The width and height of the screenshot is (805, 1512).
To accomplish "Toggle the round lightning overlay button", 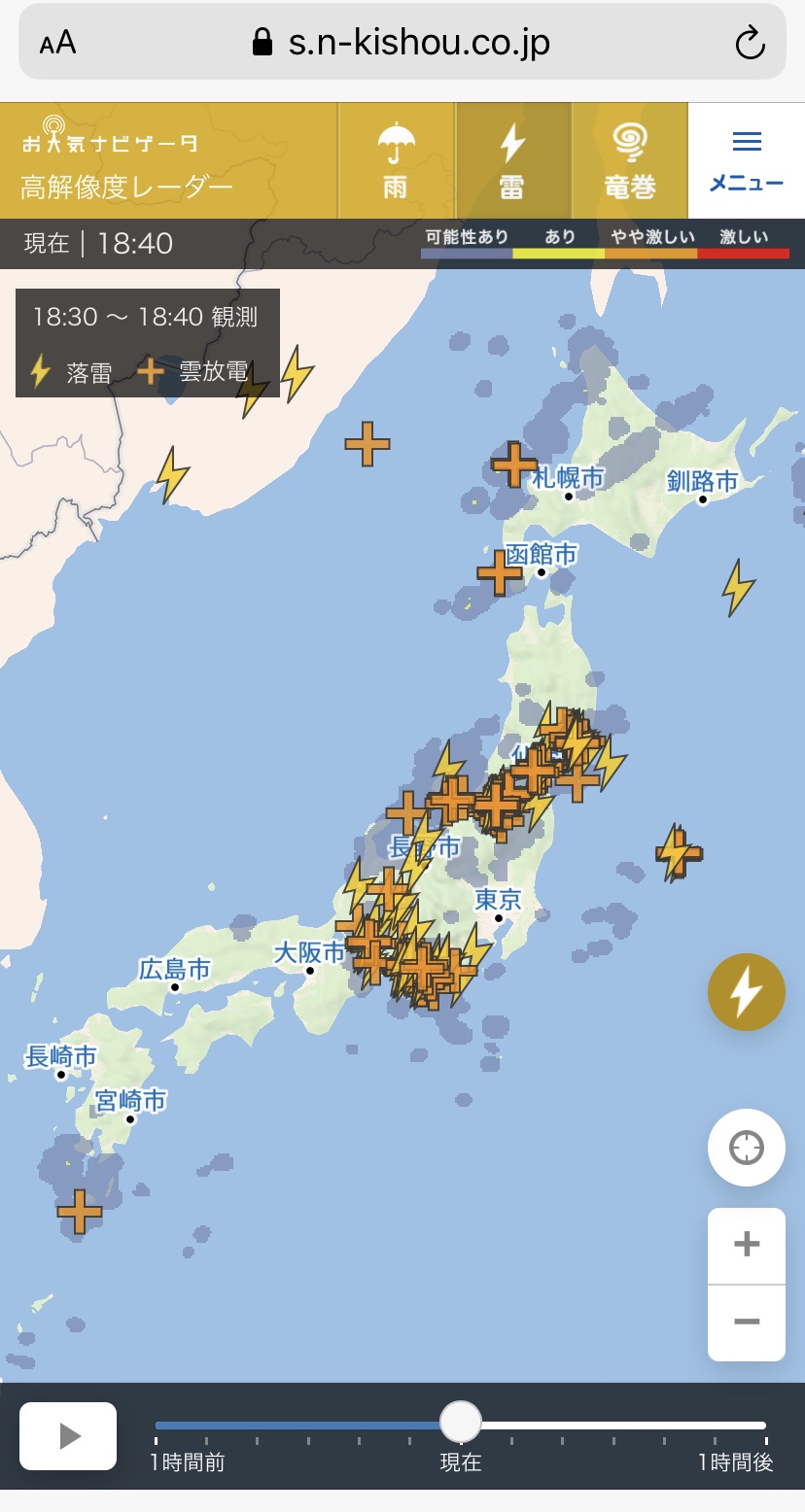I will 746,992.
